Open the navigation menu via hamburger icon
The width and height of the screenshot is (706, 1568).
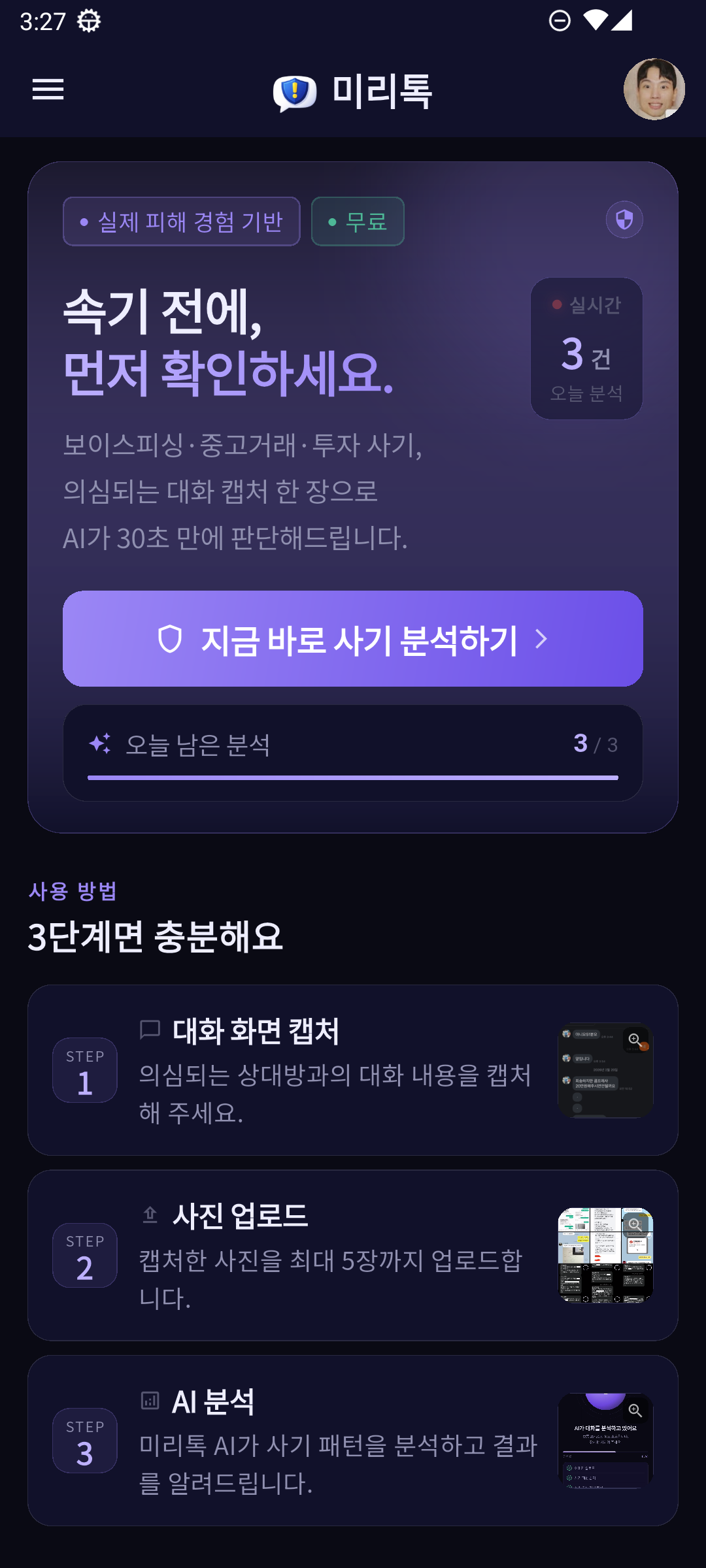point(49,90)
